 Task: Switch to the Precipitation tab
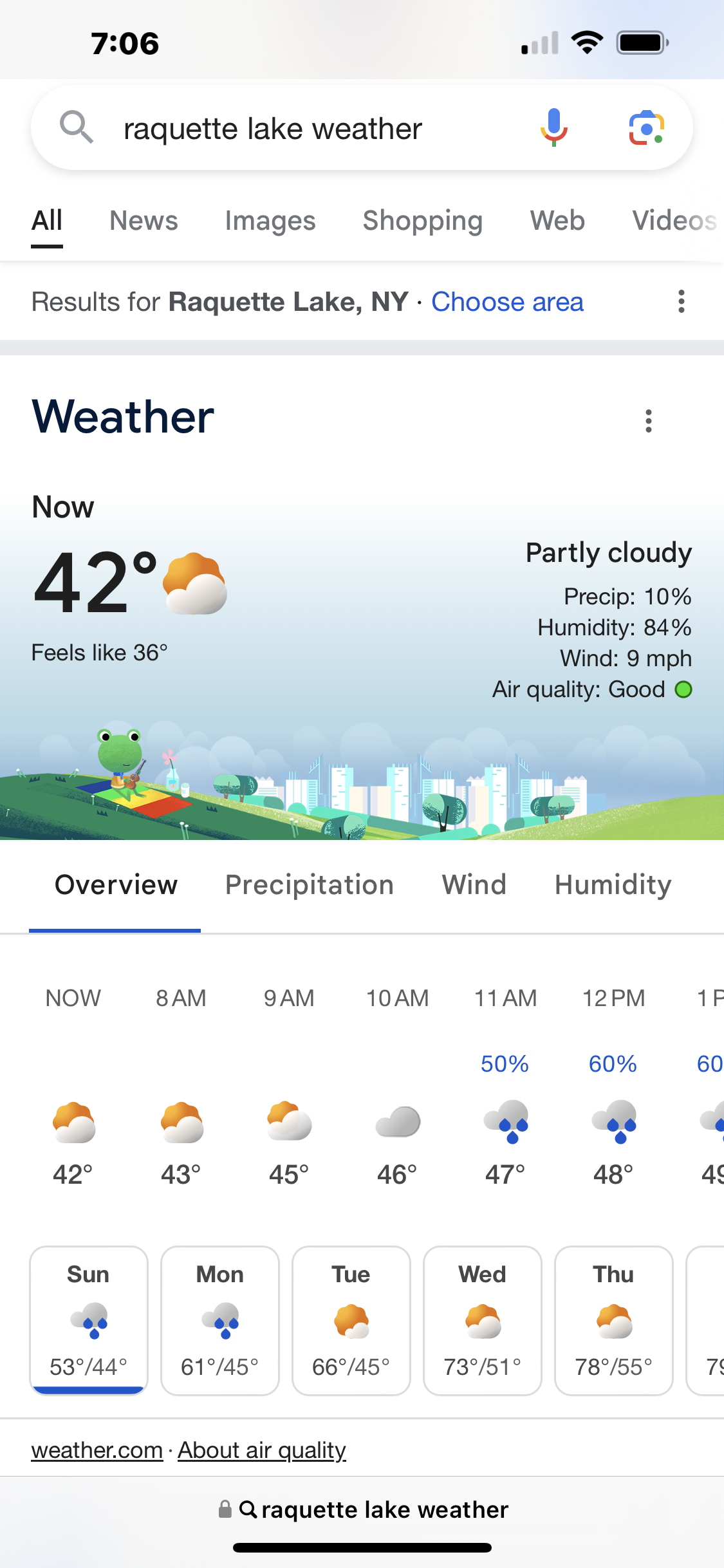point(310,885)
